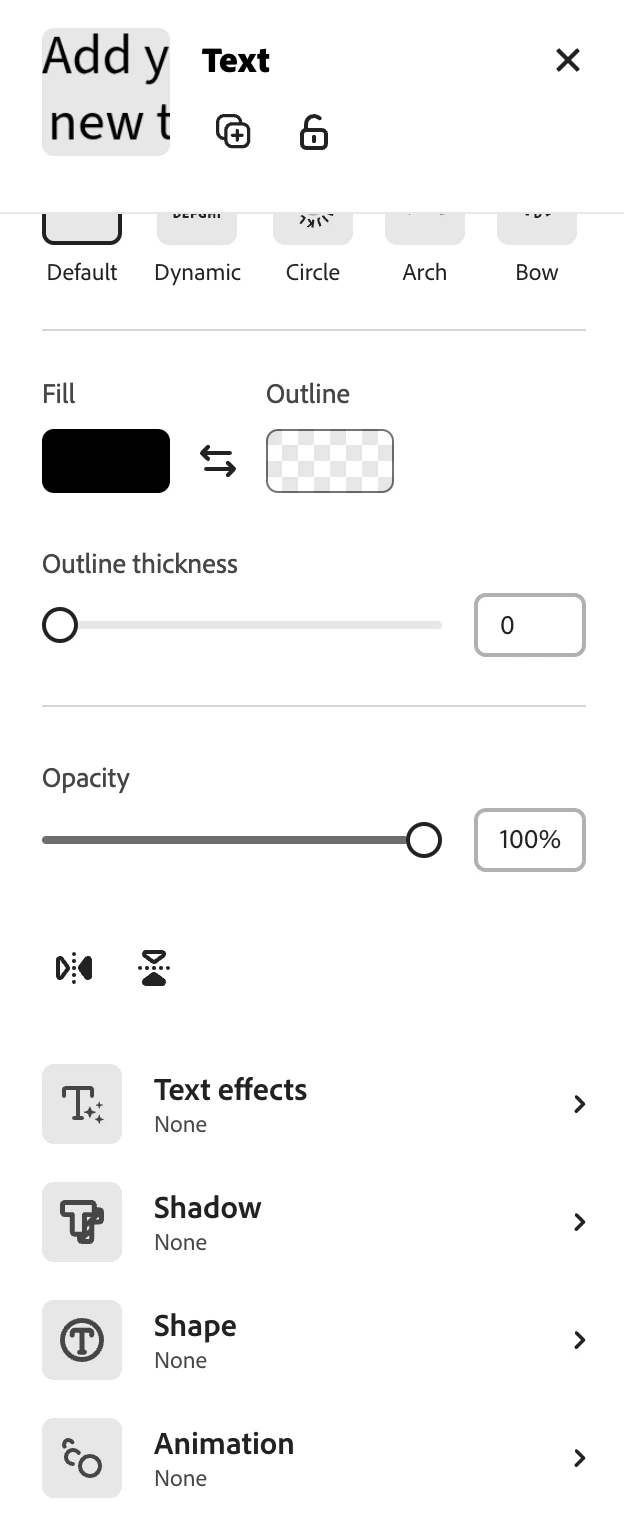
Task: Tap the Outline thickness slider
Action: coord(250,625)
